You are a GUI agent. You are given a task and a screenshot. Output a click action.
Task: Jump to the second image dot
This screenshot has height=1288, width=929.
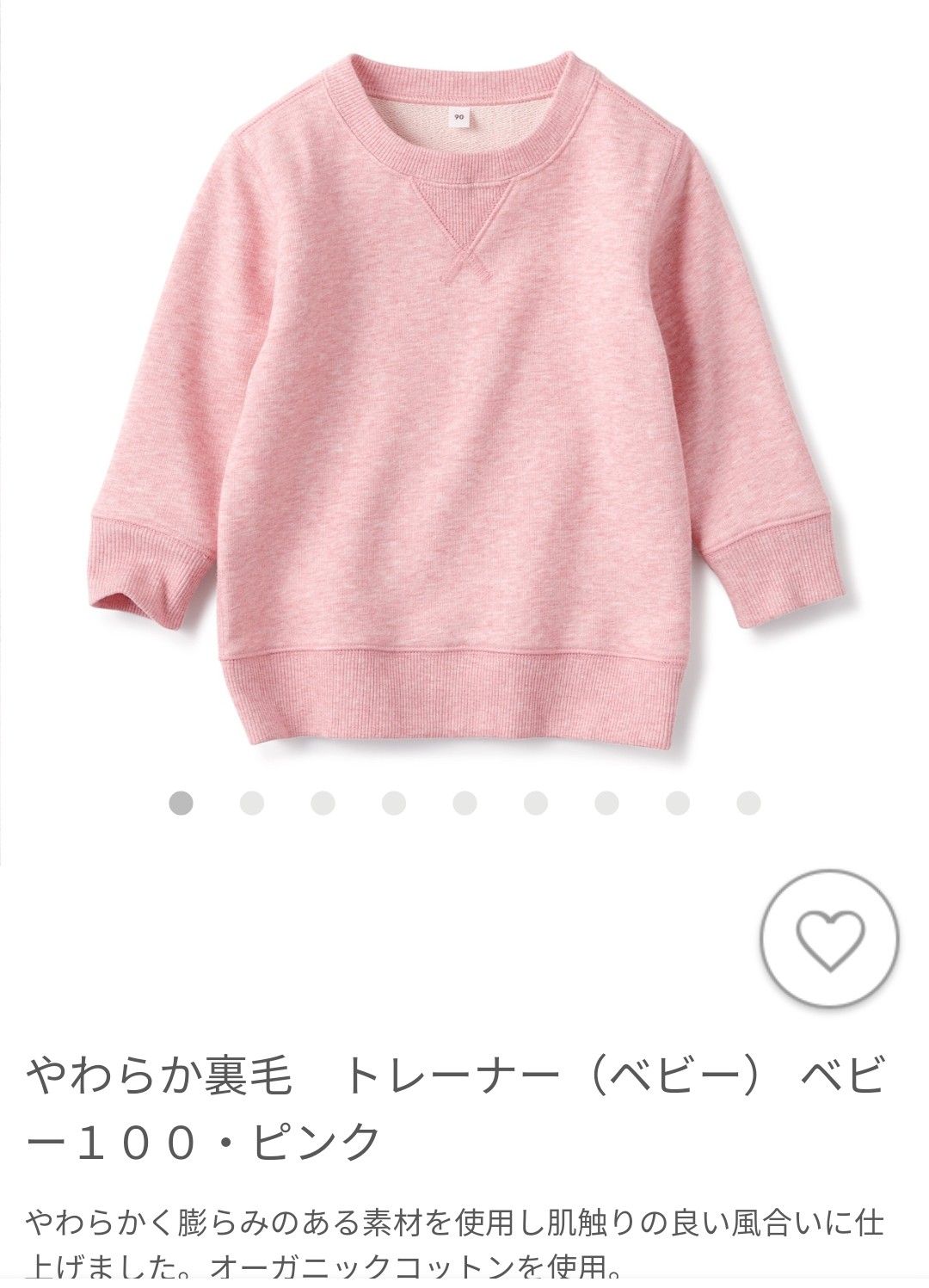[252, 804]
